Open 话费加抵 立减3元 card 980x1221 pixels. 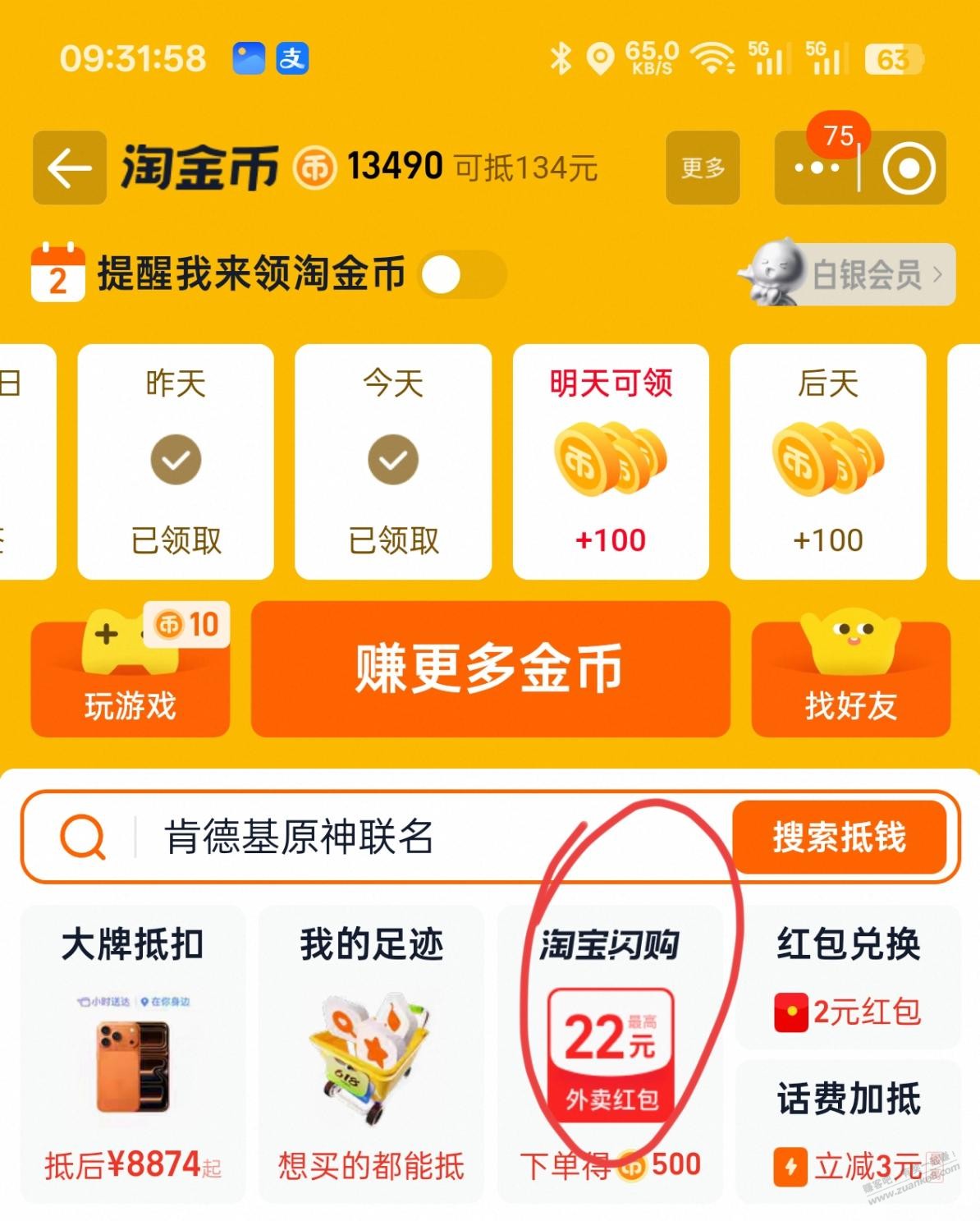(x=848, y=1133)
